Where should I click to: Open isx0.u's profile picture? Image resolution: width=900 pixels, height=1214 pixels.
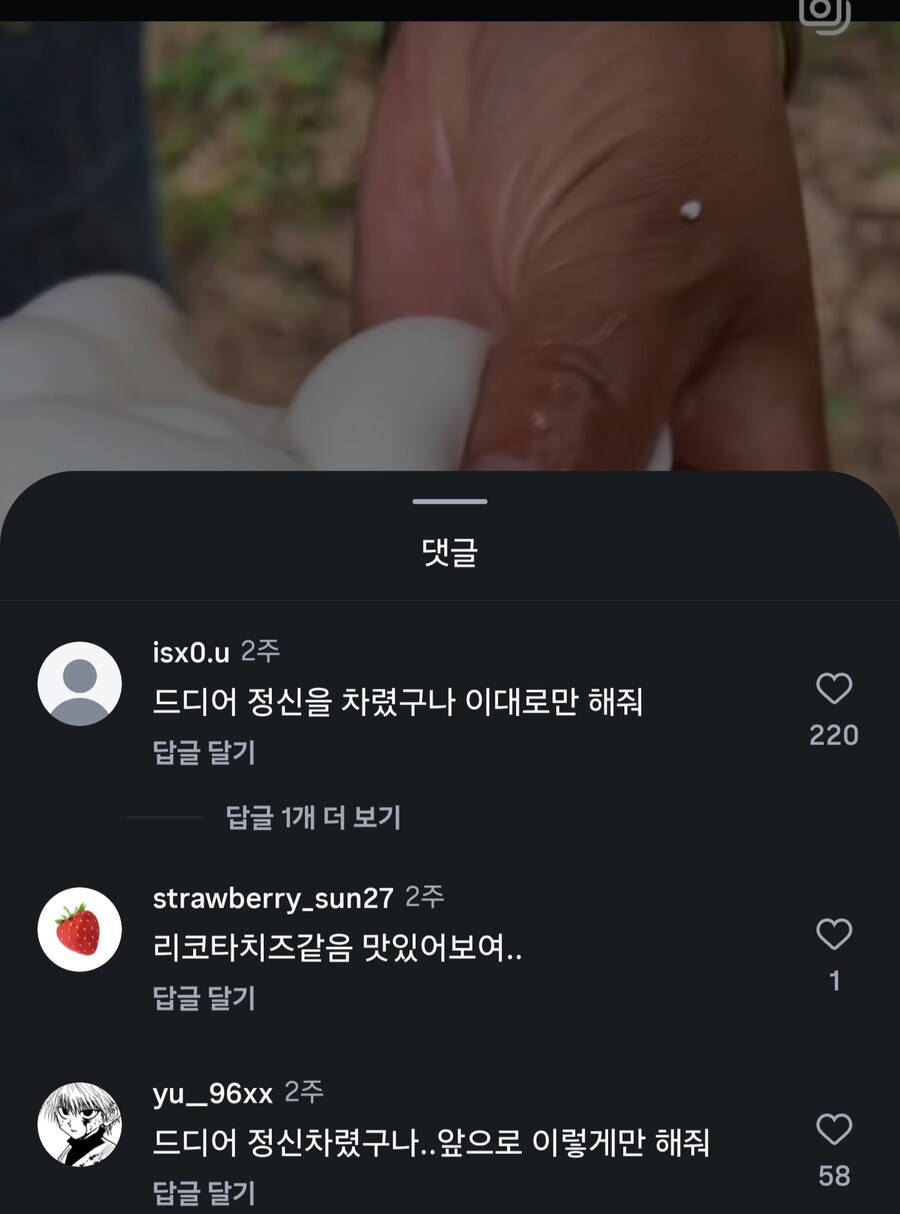[x=80, y=684]
